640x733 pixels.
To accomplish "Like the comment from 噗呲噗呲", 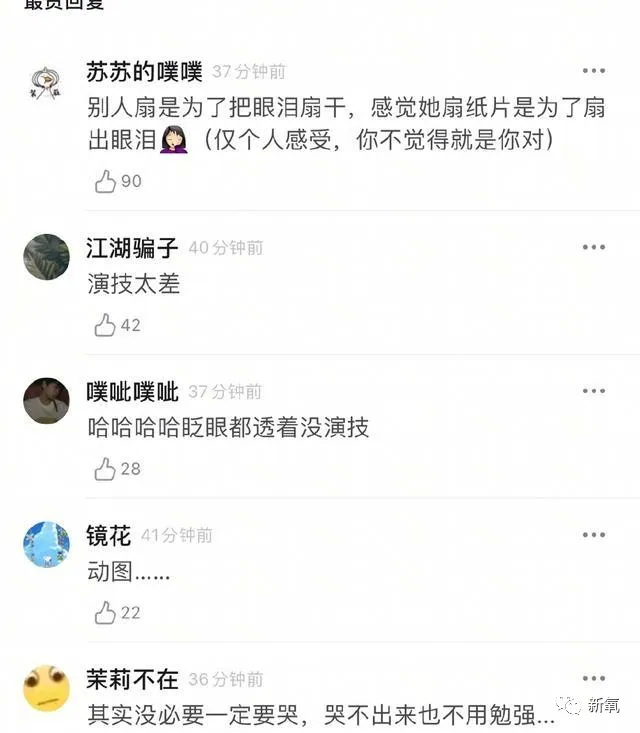I will pyautogui.click(x=106, y=469).
